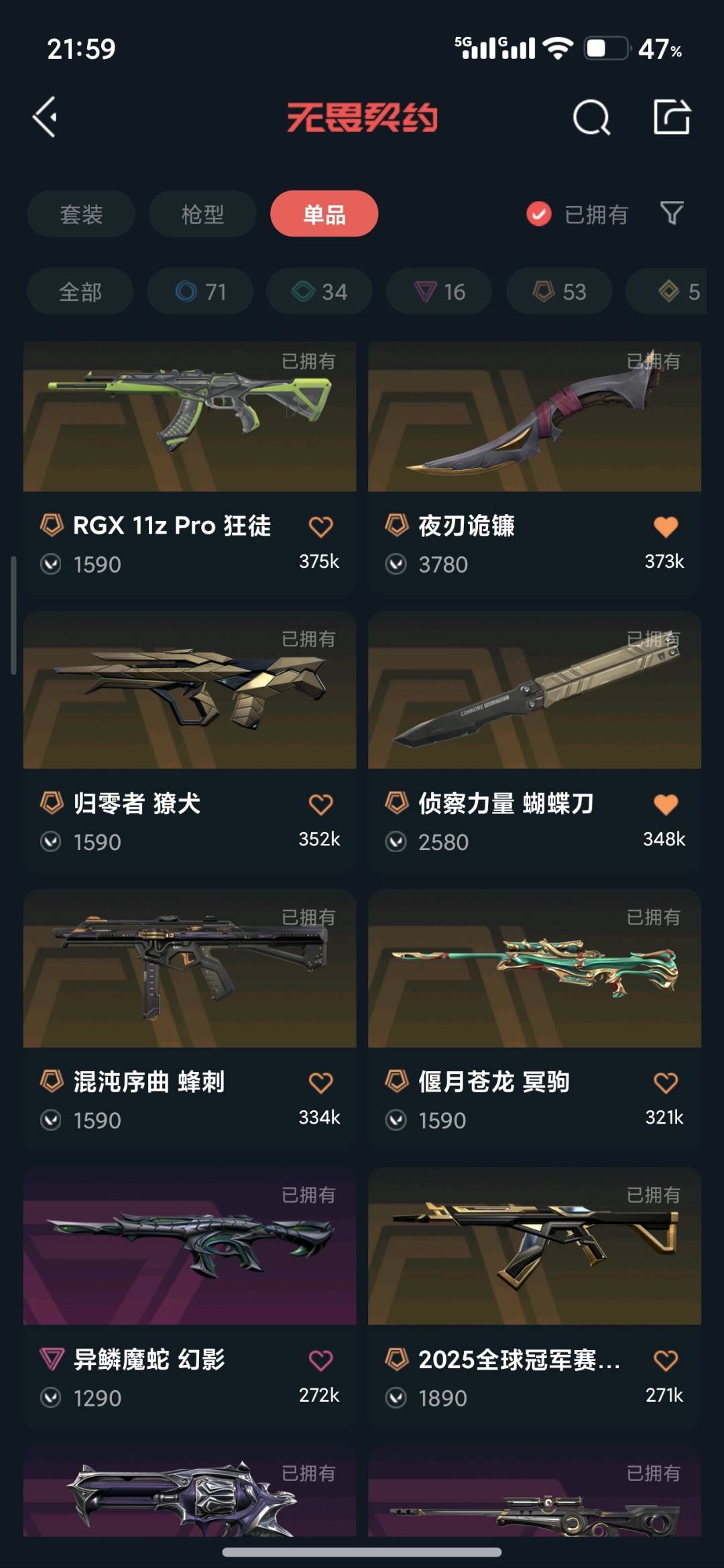Open the search icon
The height and width of the screenshot is (1568, 724).
[591, 118]
